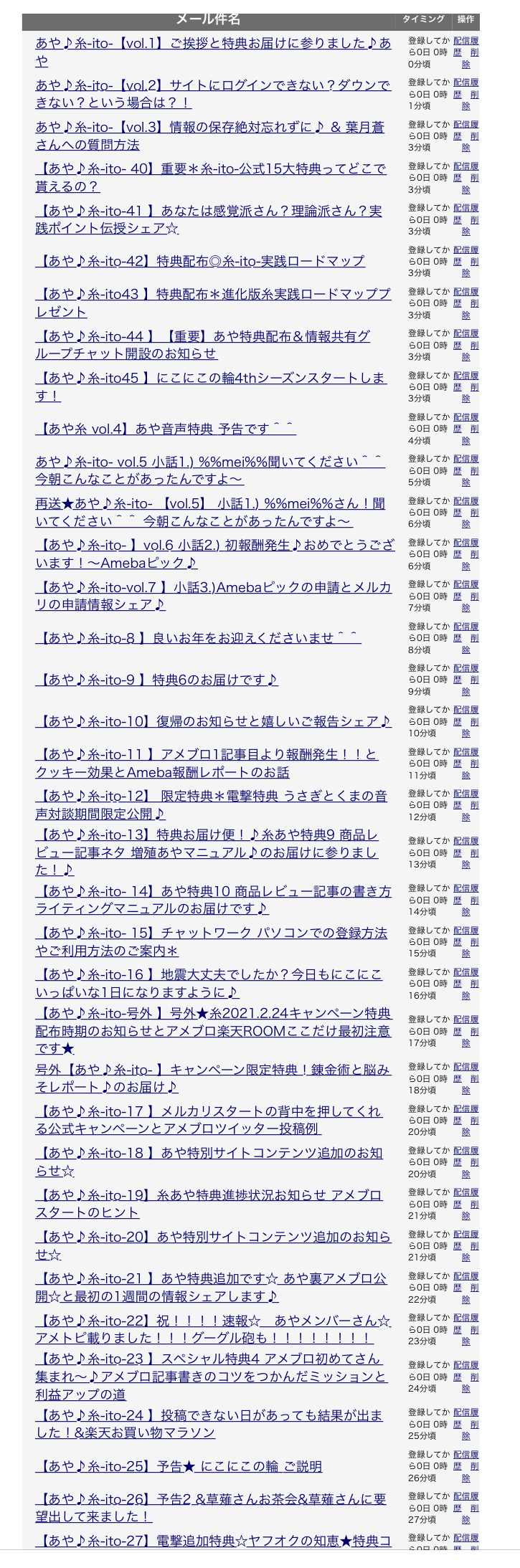
Task: Open the vol.2 サイトにログインできない email
Action: click(213, 85)
